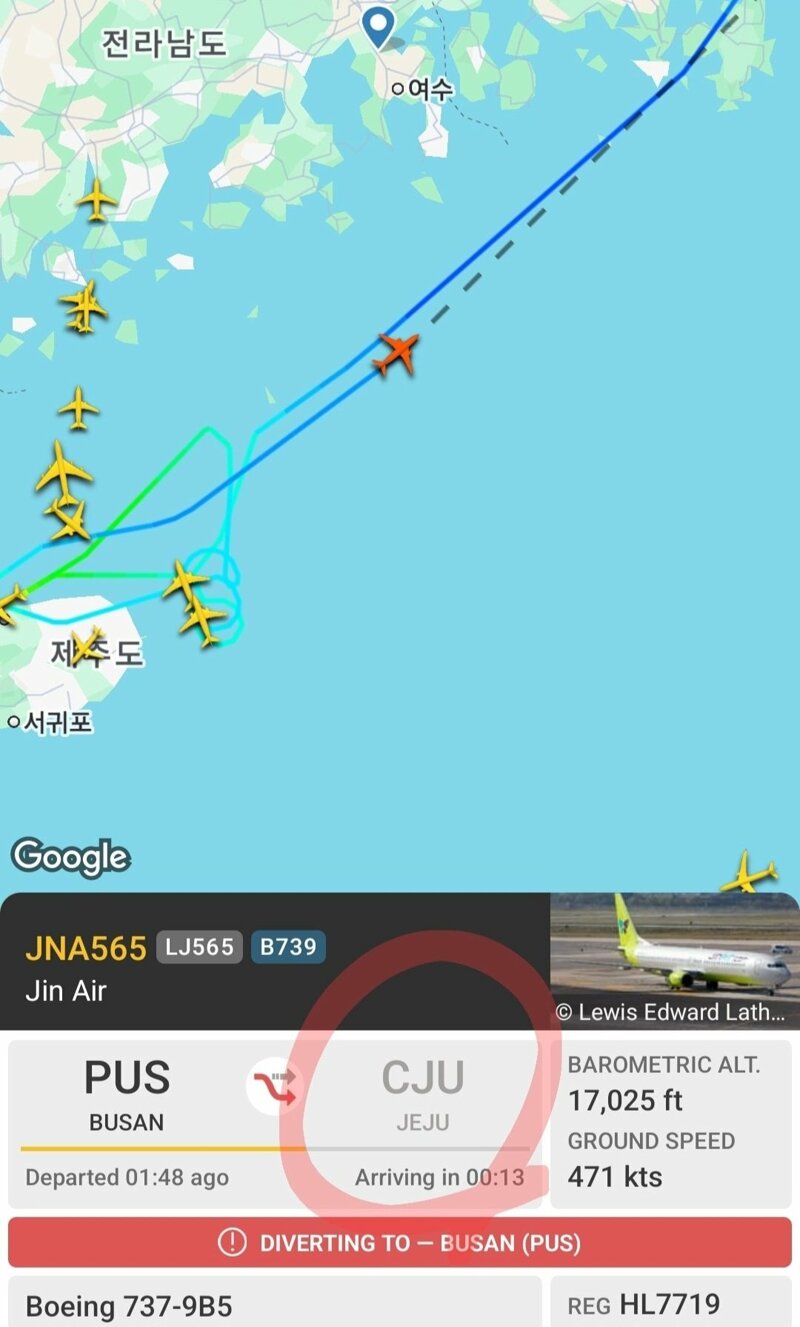The height and width of the screenshot is (1327, 800).
Task: Expand the JNA565 flight header panel
Action: [275, 961]
